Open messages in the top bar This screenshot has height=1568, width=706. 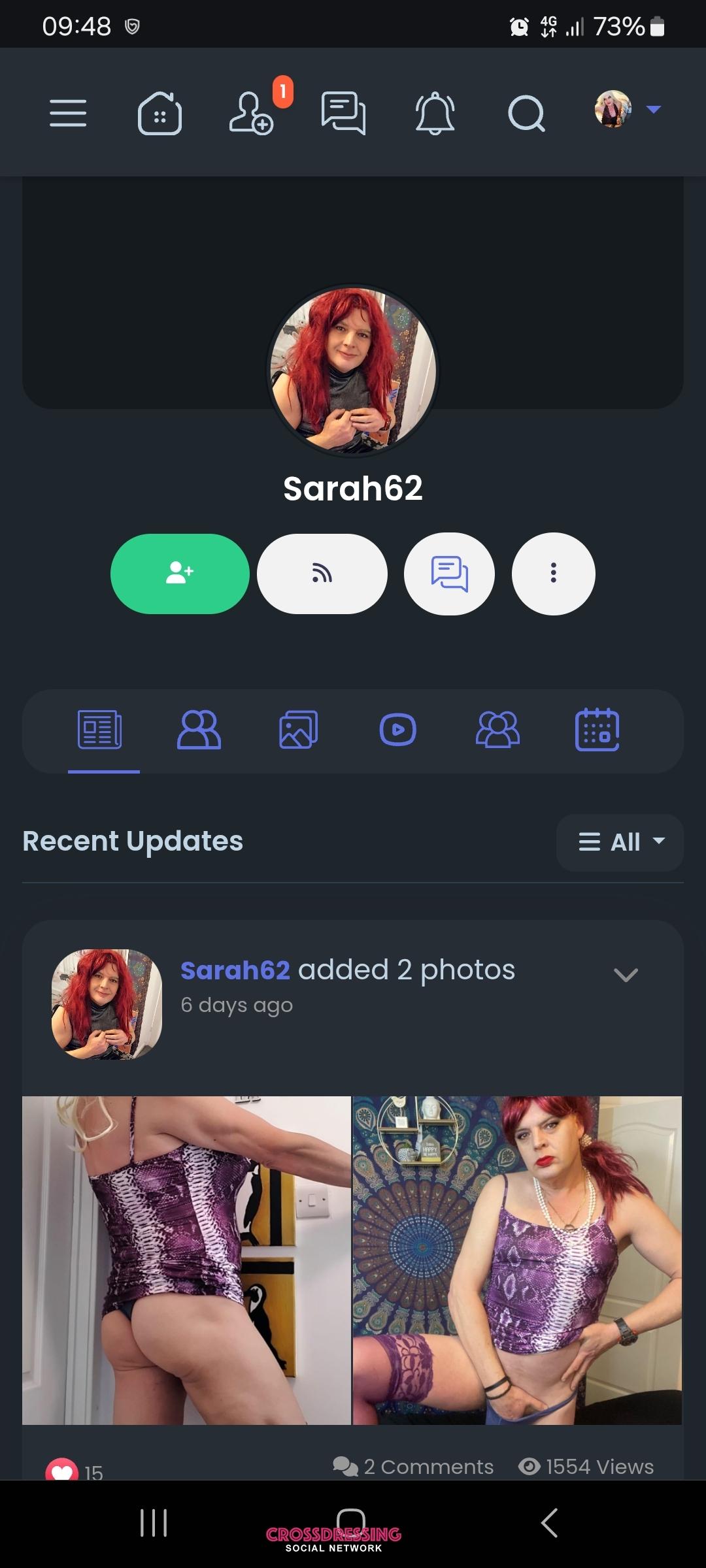click(x=343, y=113)
